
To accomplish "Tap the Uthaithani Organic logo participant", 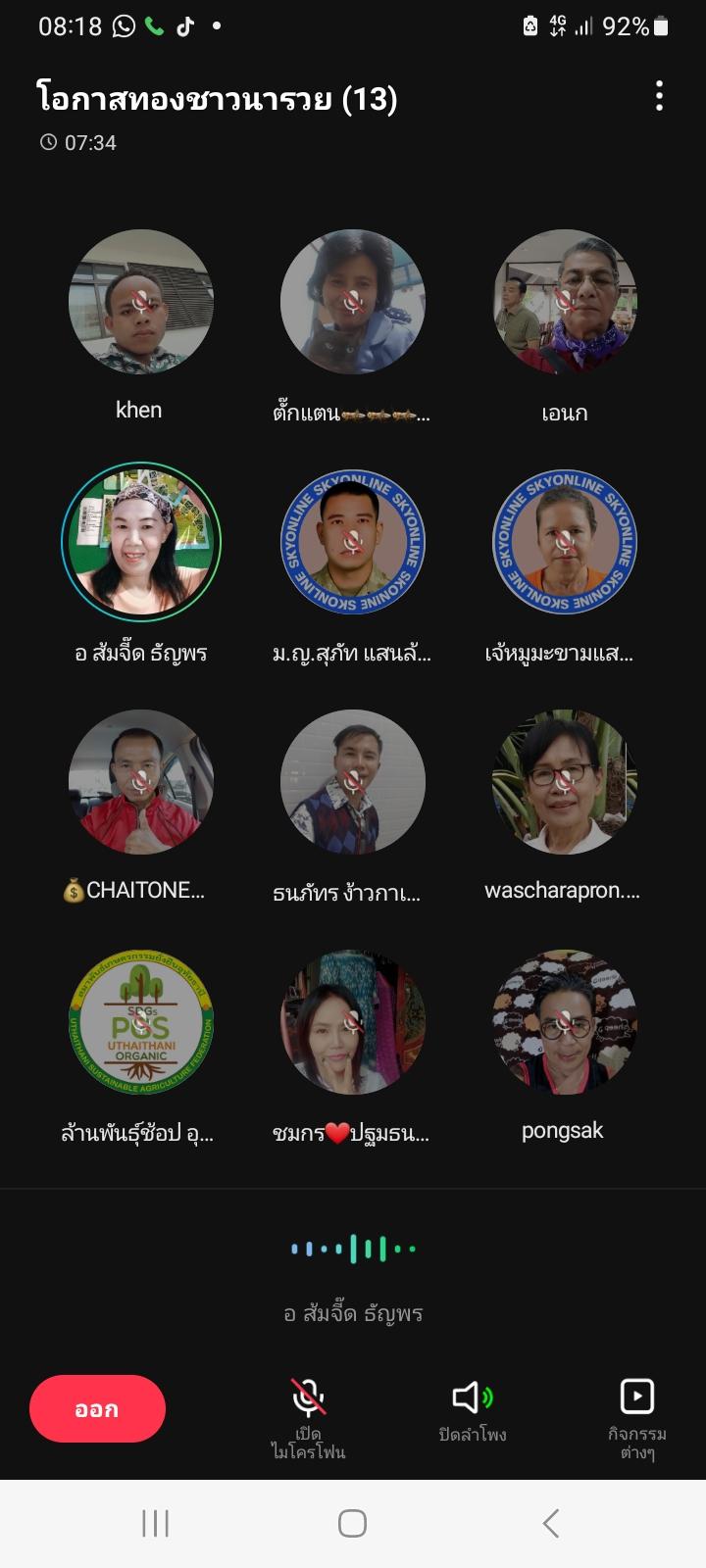I will pyautogui.click(x=140, y=1022).
